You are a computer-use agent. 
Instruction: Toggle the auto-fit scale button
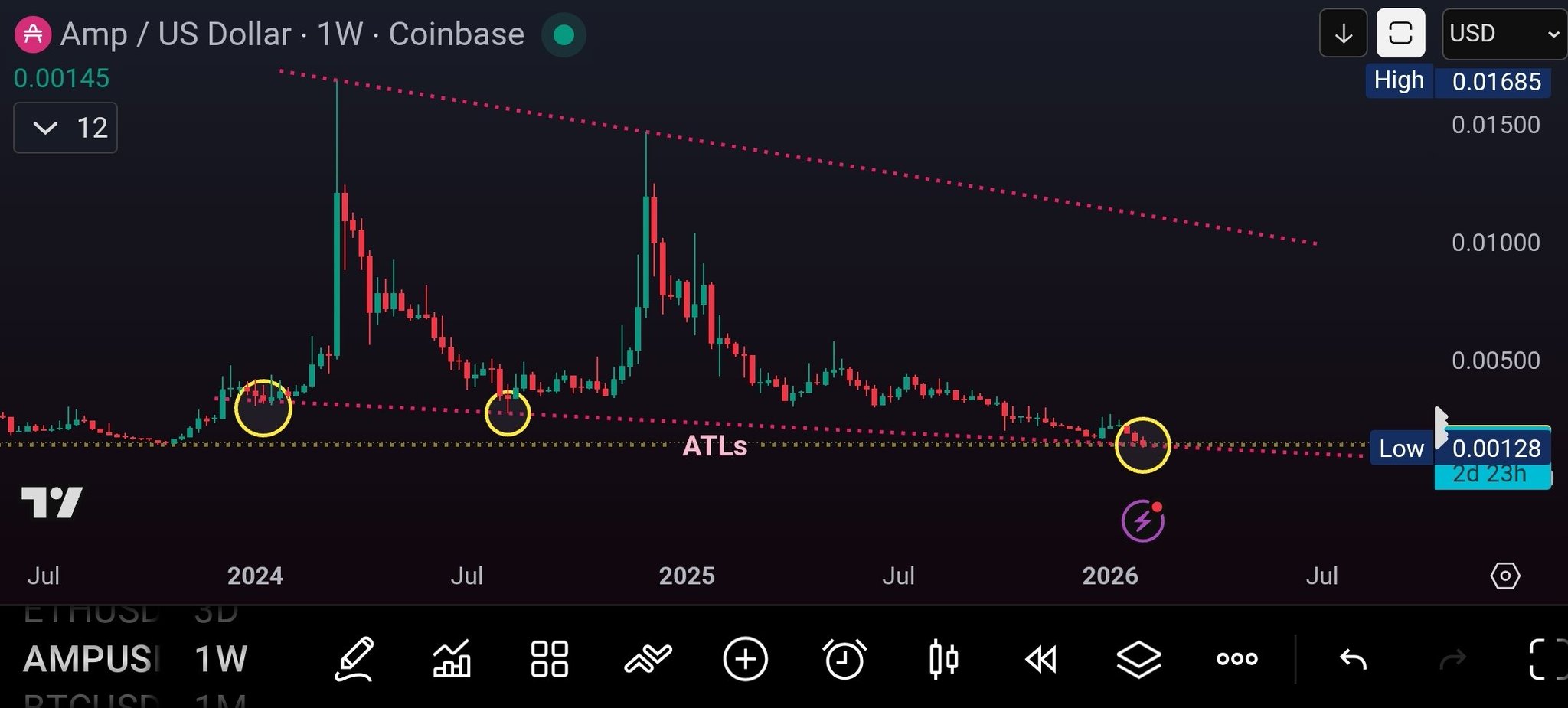click(1400, 34)
